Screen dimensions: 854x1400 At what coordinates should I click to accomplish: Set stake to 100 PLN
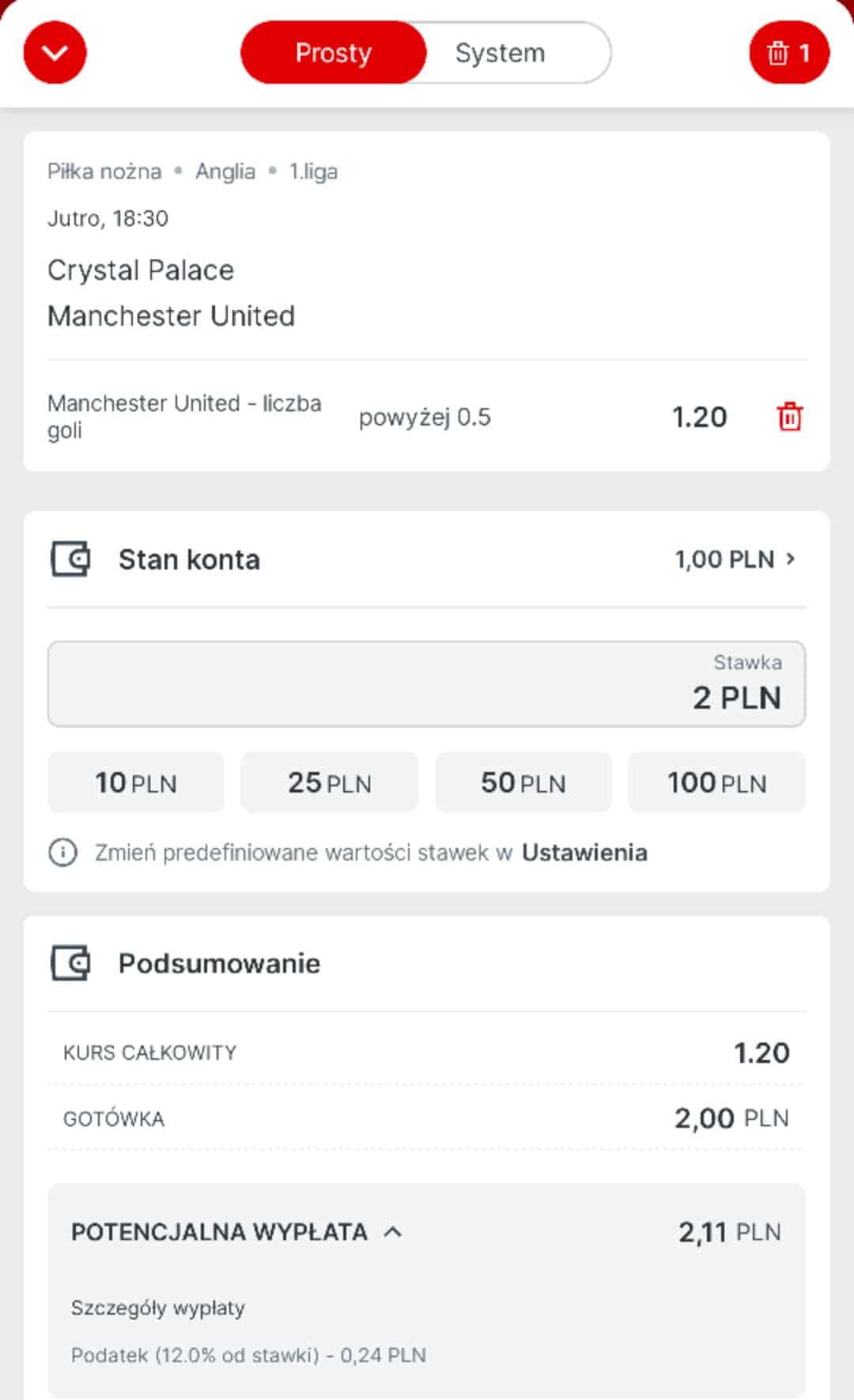coord(716,782)
